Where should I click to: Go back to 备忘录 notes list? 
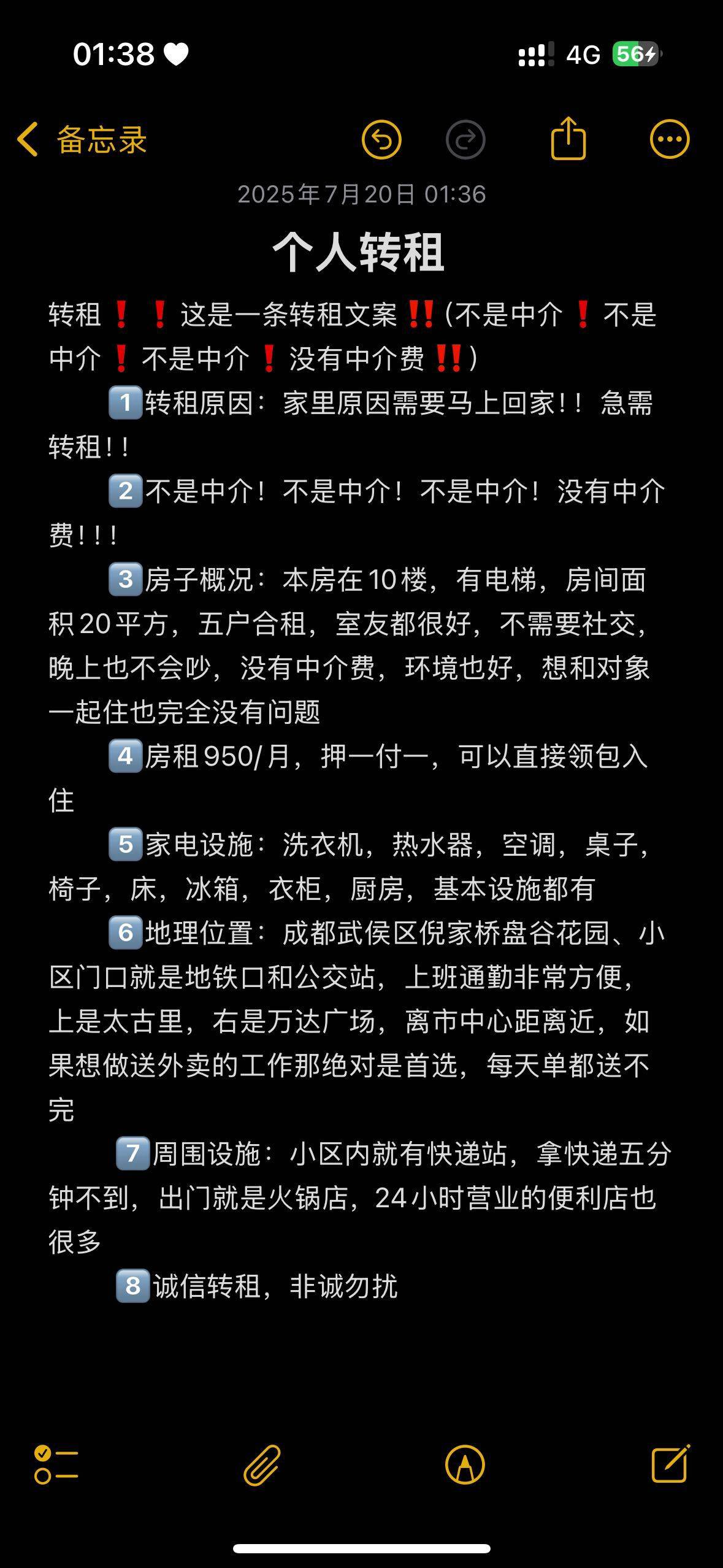[82, 140]
